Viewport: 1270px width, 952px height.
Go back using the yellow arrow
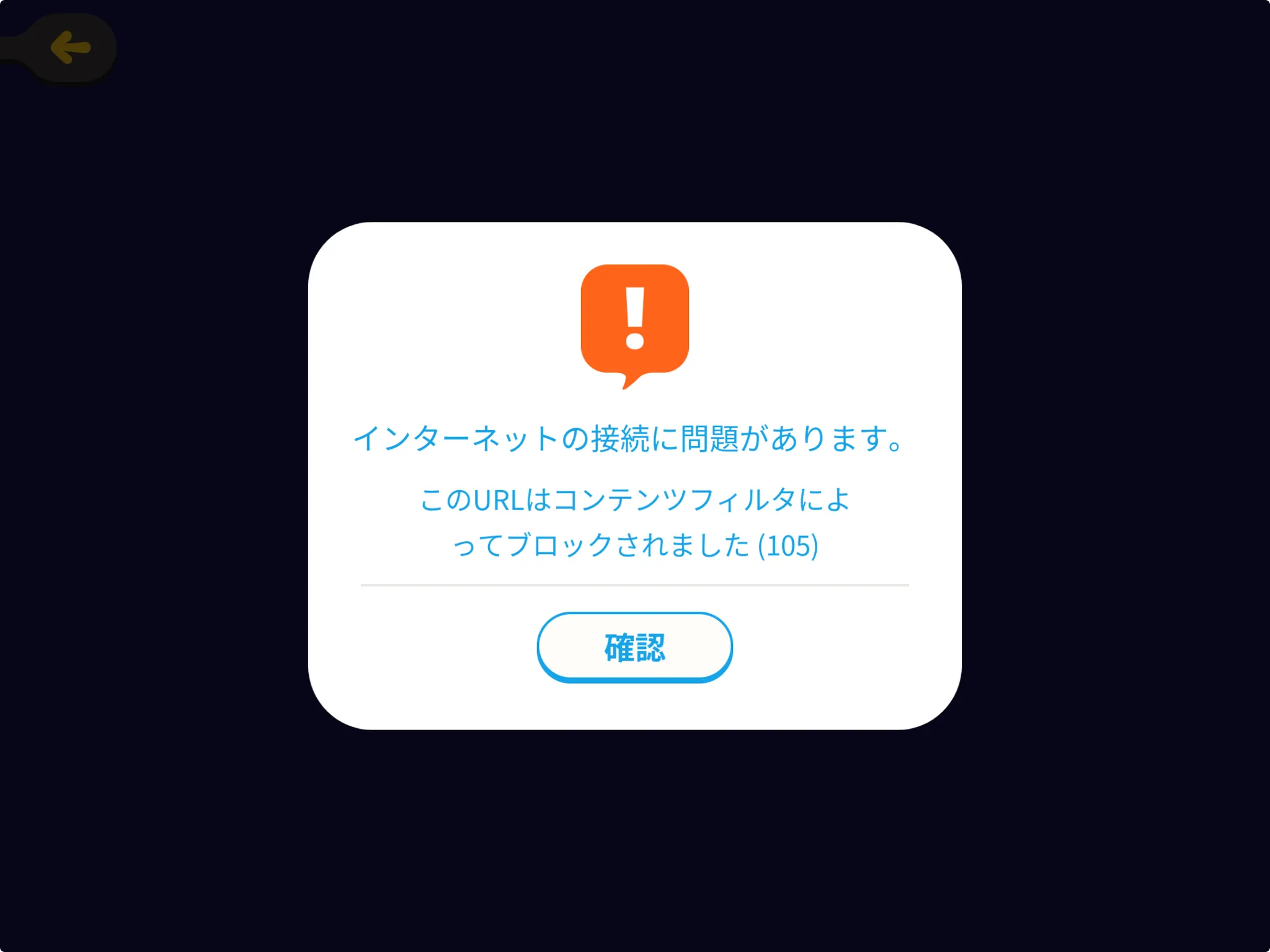pos(71,48)
